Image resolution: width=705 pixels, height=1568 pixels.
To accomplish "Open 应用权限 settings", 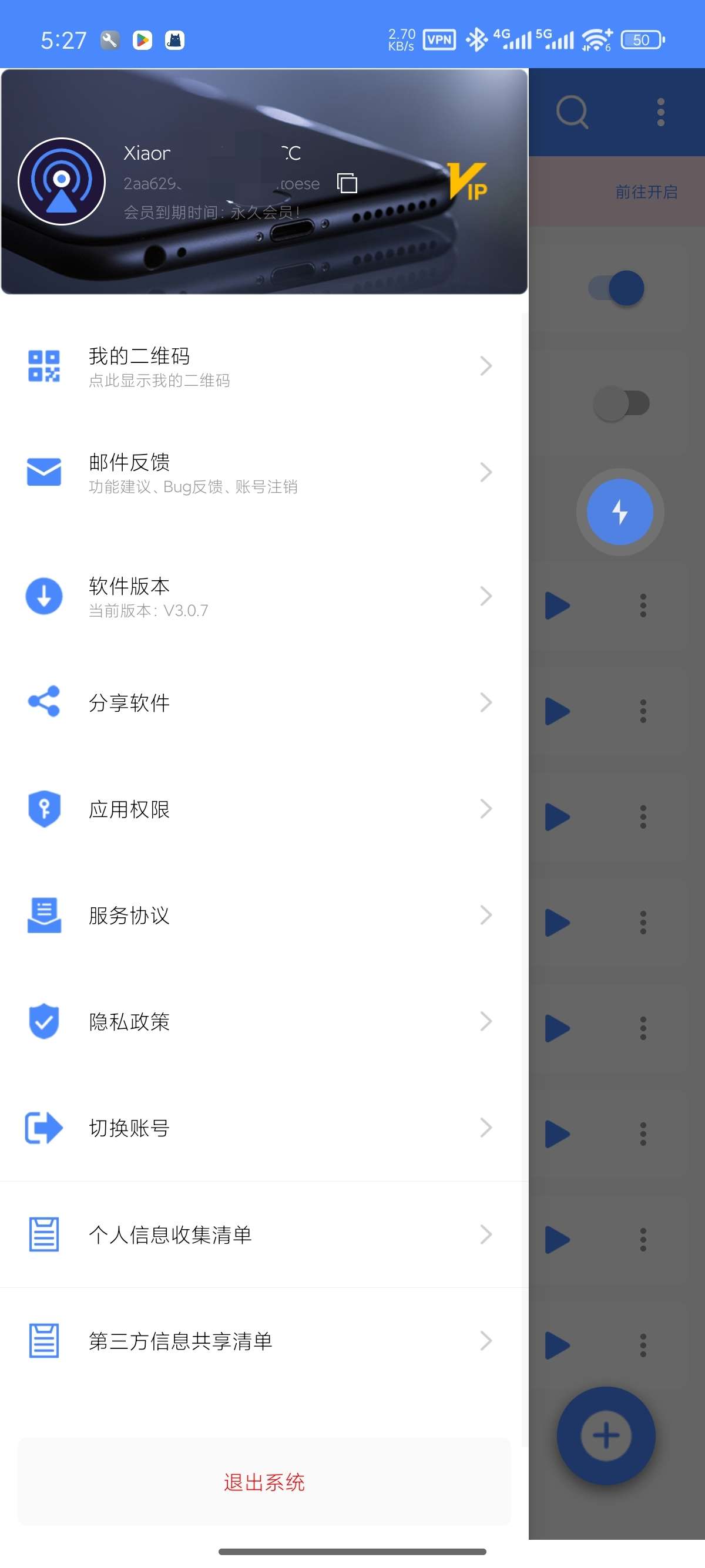I will click(x=262, y=810).
